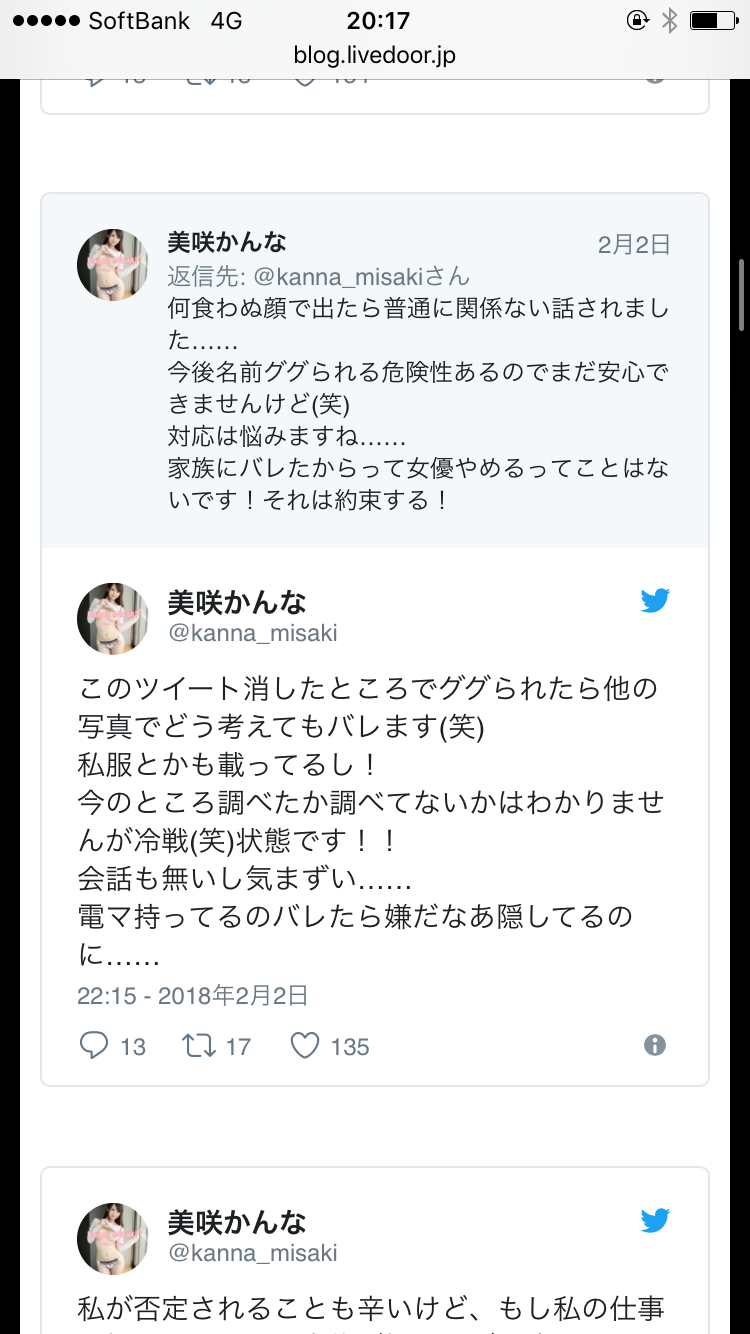Tap the blog.livedoor.jp address bar

click(x=375, y=55)
